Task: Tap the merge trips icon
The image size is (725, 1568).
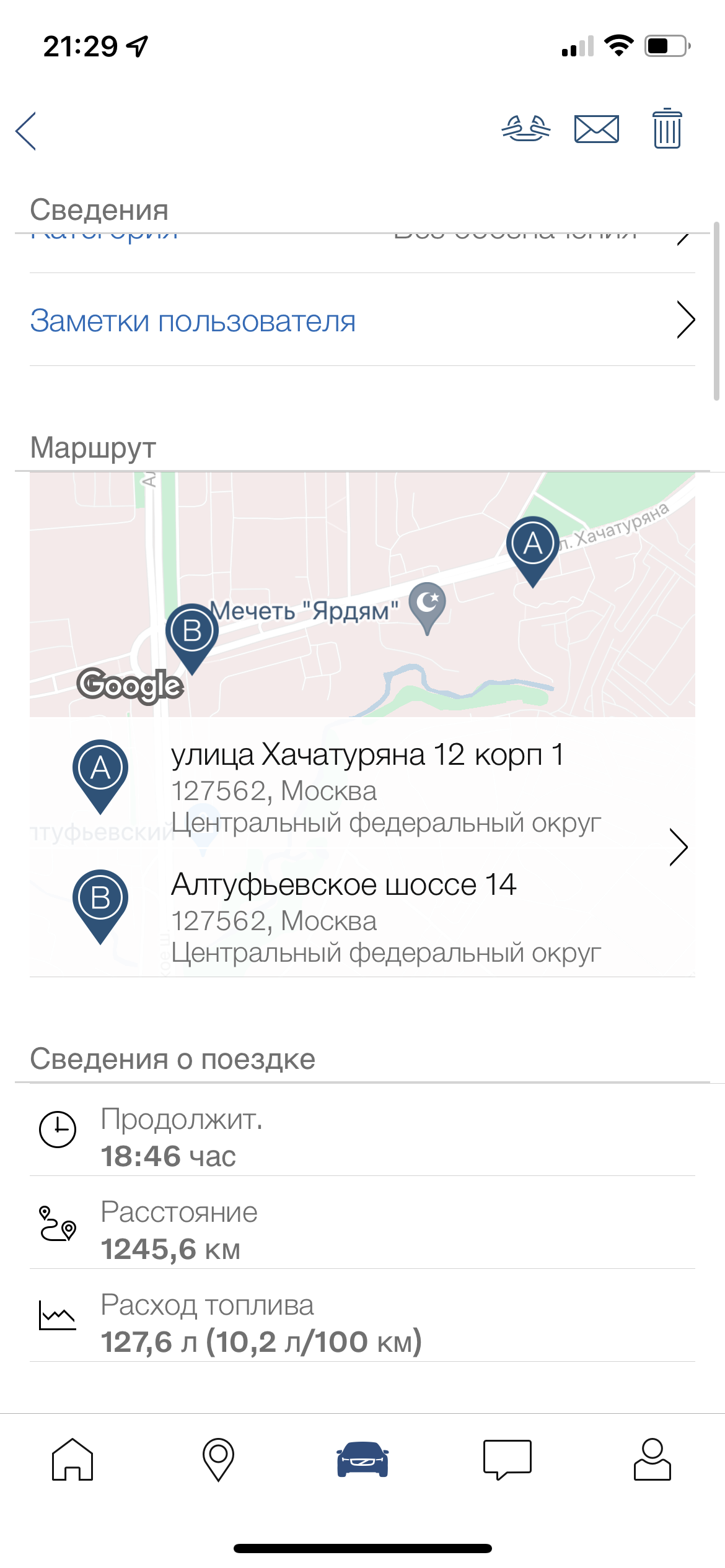Action: [x=525, y=129]
